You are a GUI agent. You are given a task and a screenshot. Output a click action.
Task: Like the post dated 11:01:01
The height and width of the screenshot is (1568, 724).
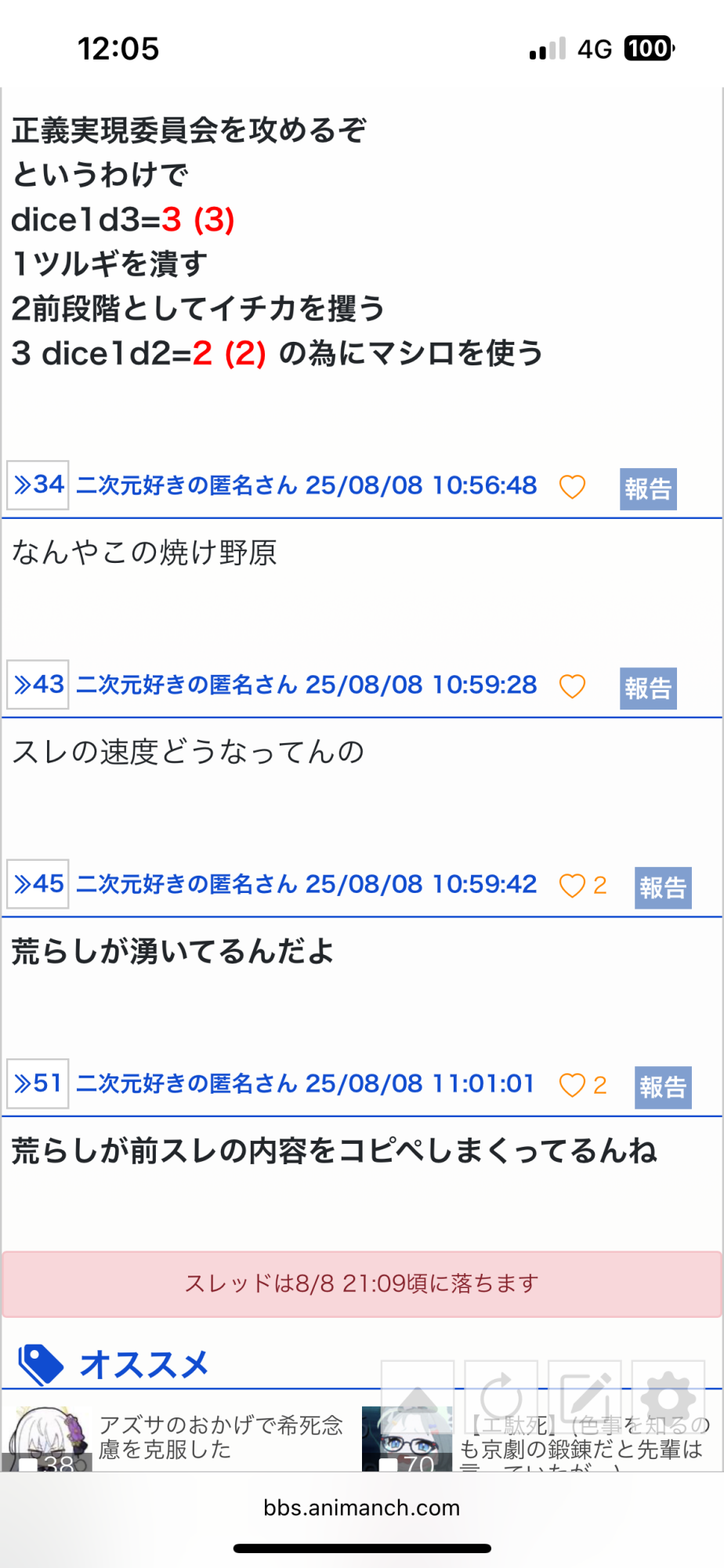click(572, 1085)
